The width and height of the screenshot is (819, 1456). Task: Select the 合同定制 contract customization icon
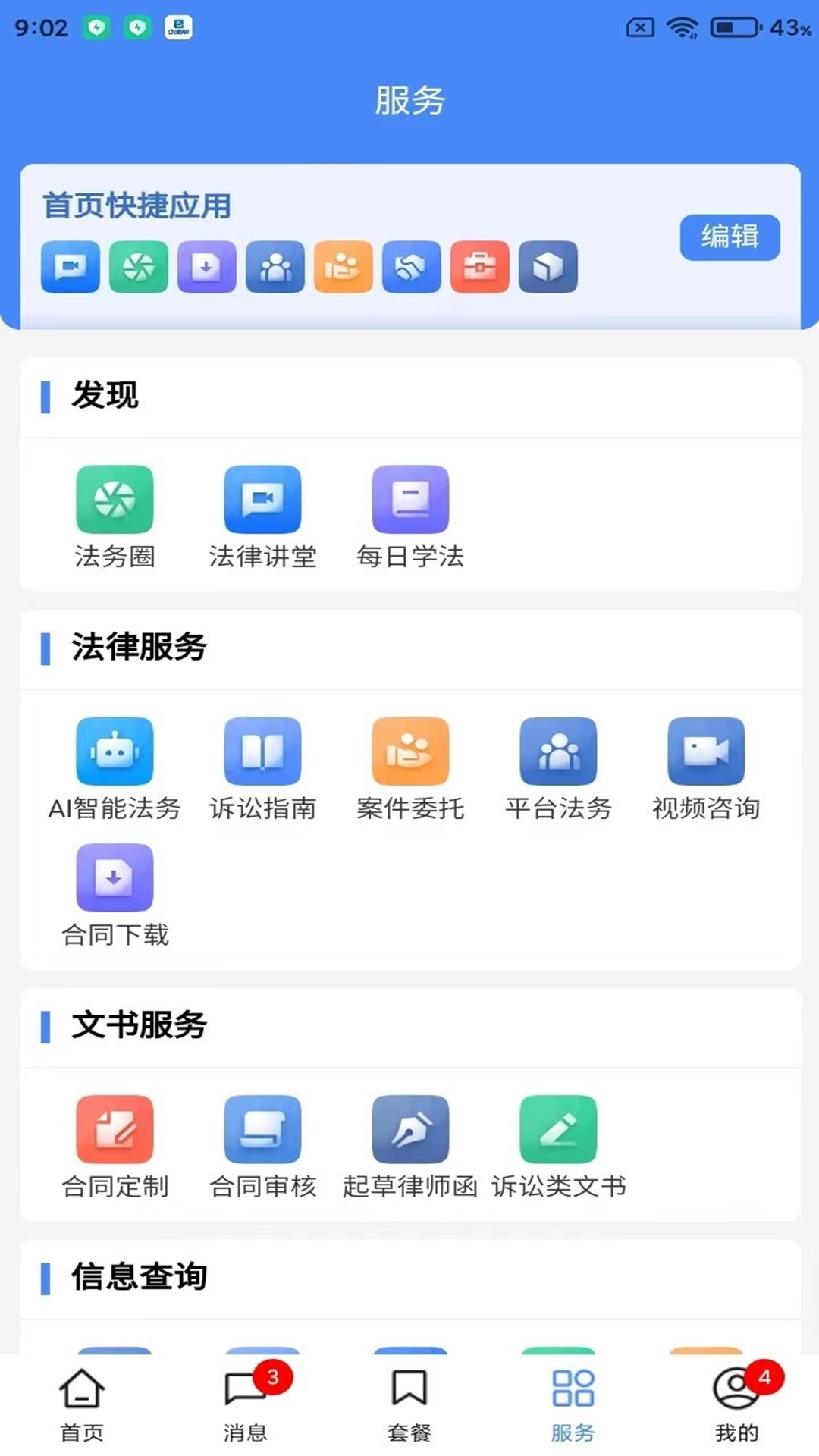(x=114, y=1130)
